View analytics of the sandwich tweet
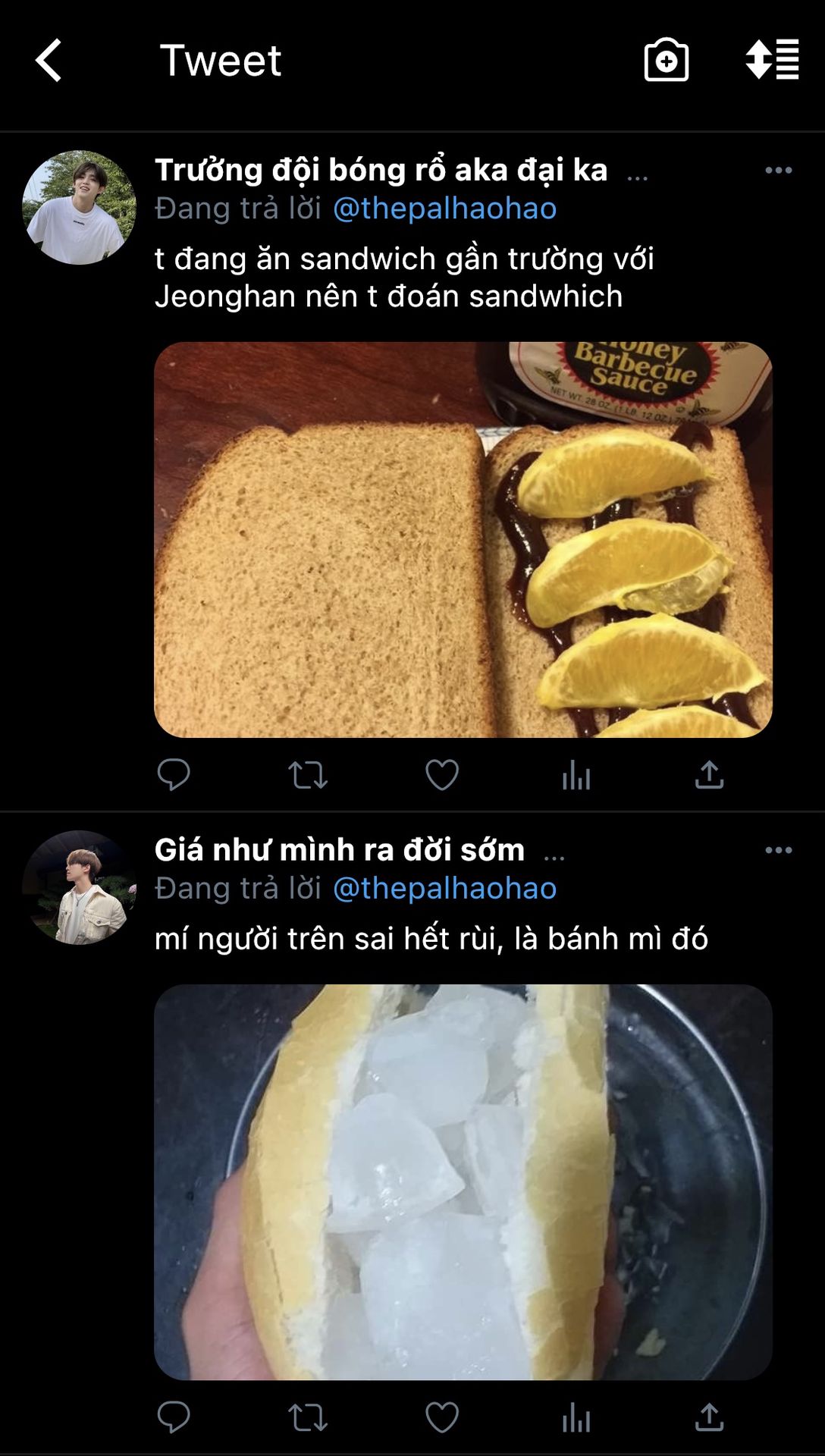Viewport: 825px width, 1456px height. [x=576, y=775]
